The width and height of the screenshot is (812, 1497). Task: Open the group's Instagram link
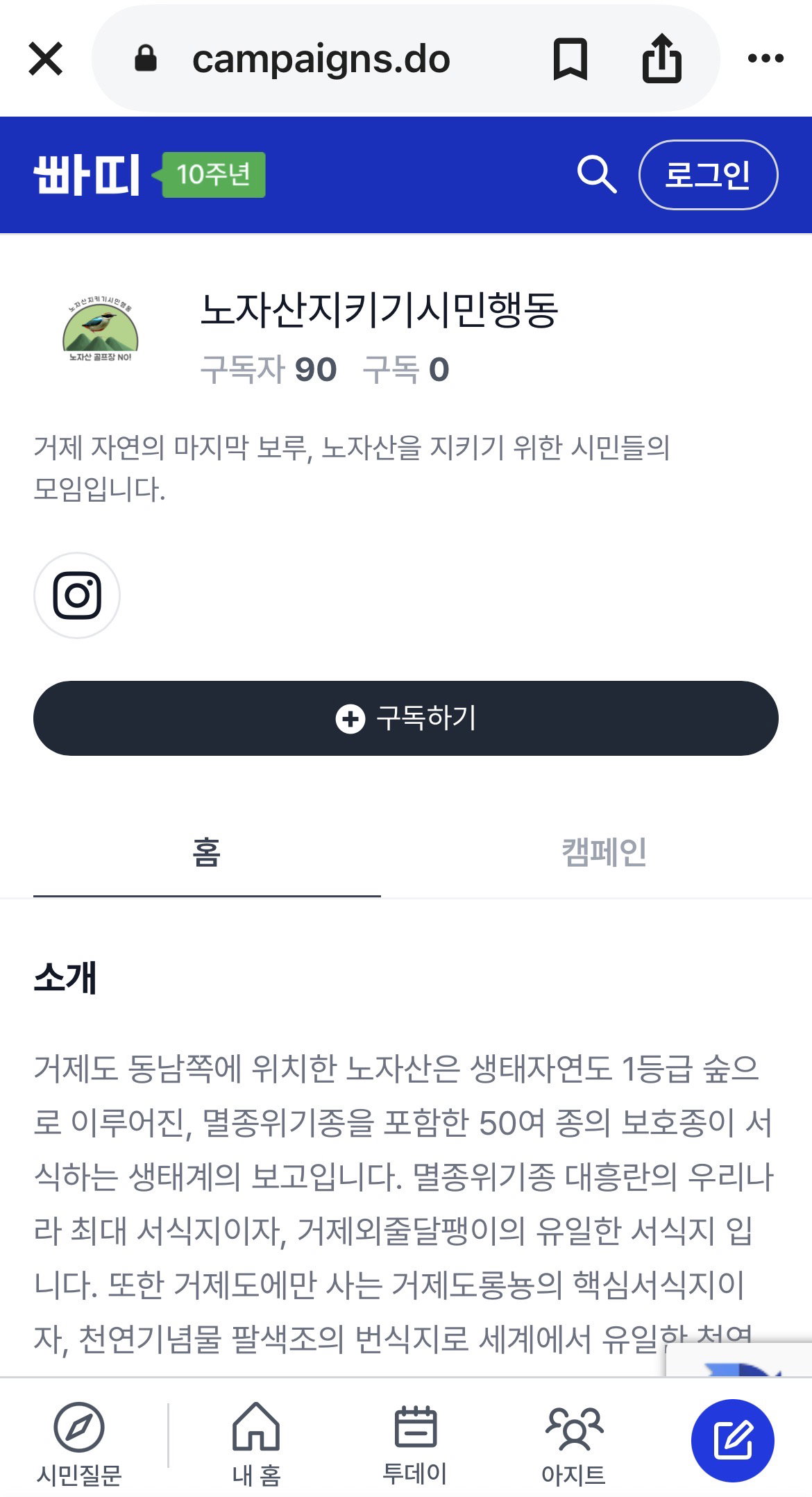[77, 595]
